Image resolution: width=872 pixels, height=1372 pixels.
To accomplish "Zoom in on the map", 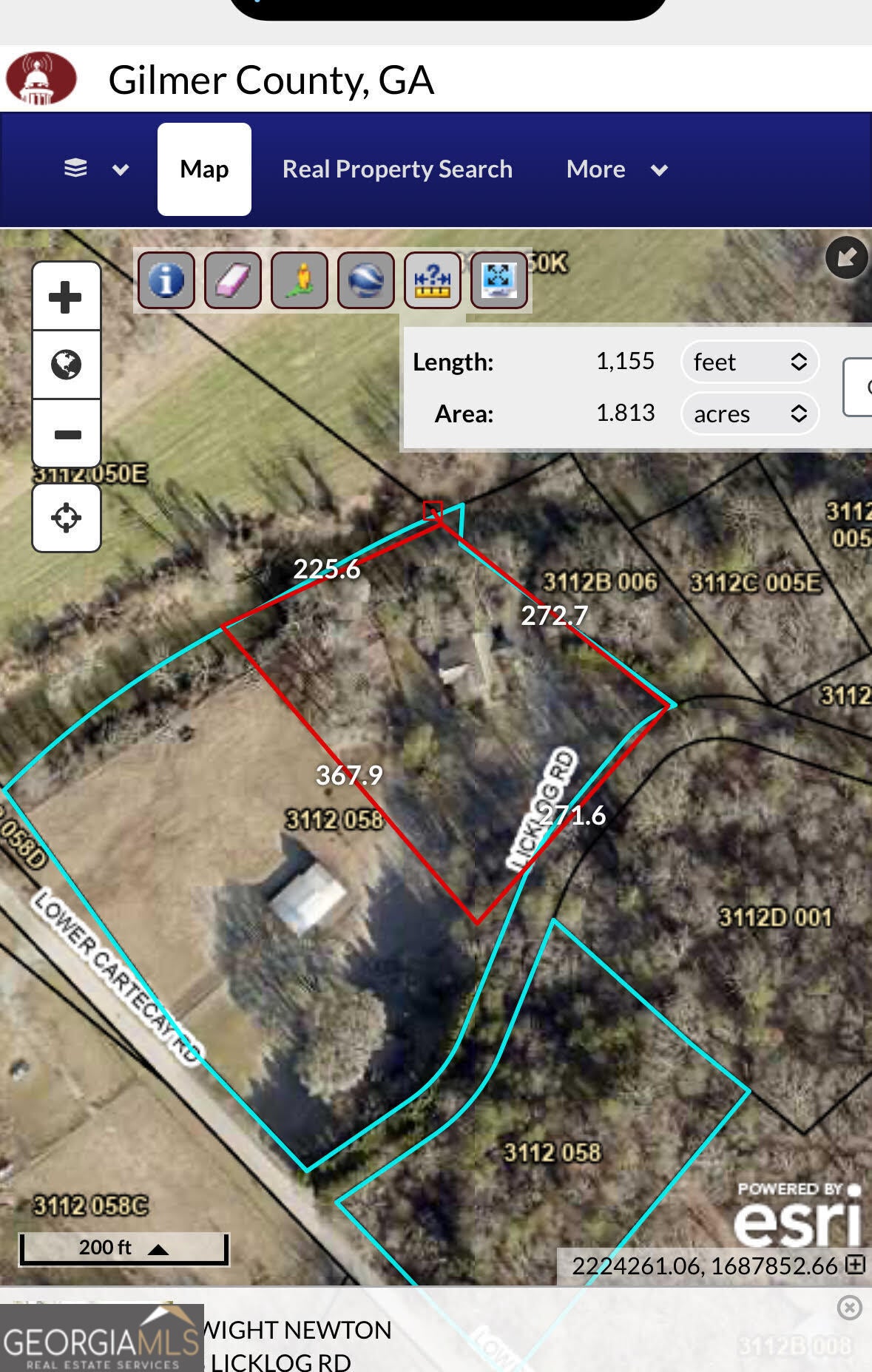I will pyautogui.click(x=66, y=297).
